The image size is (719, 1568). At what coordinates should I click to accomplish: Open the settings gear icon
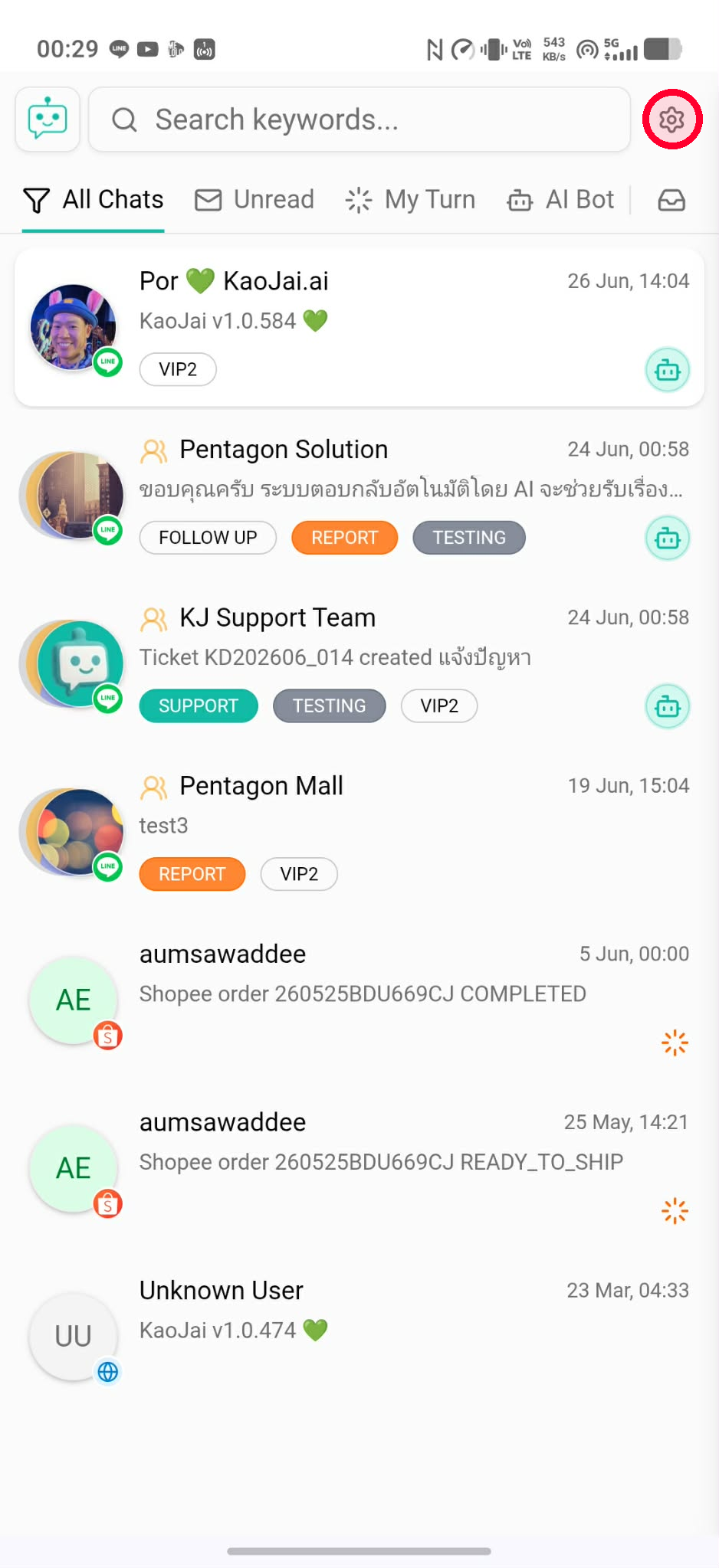pos(671,119)
